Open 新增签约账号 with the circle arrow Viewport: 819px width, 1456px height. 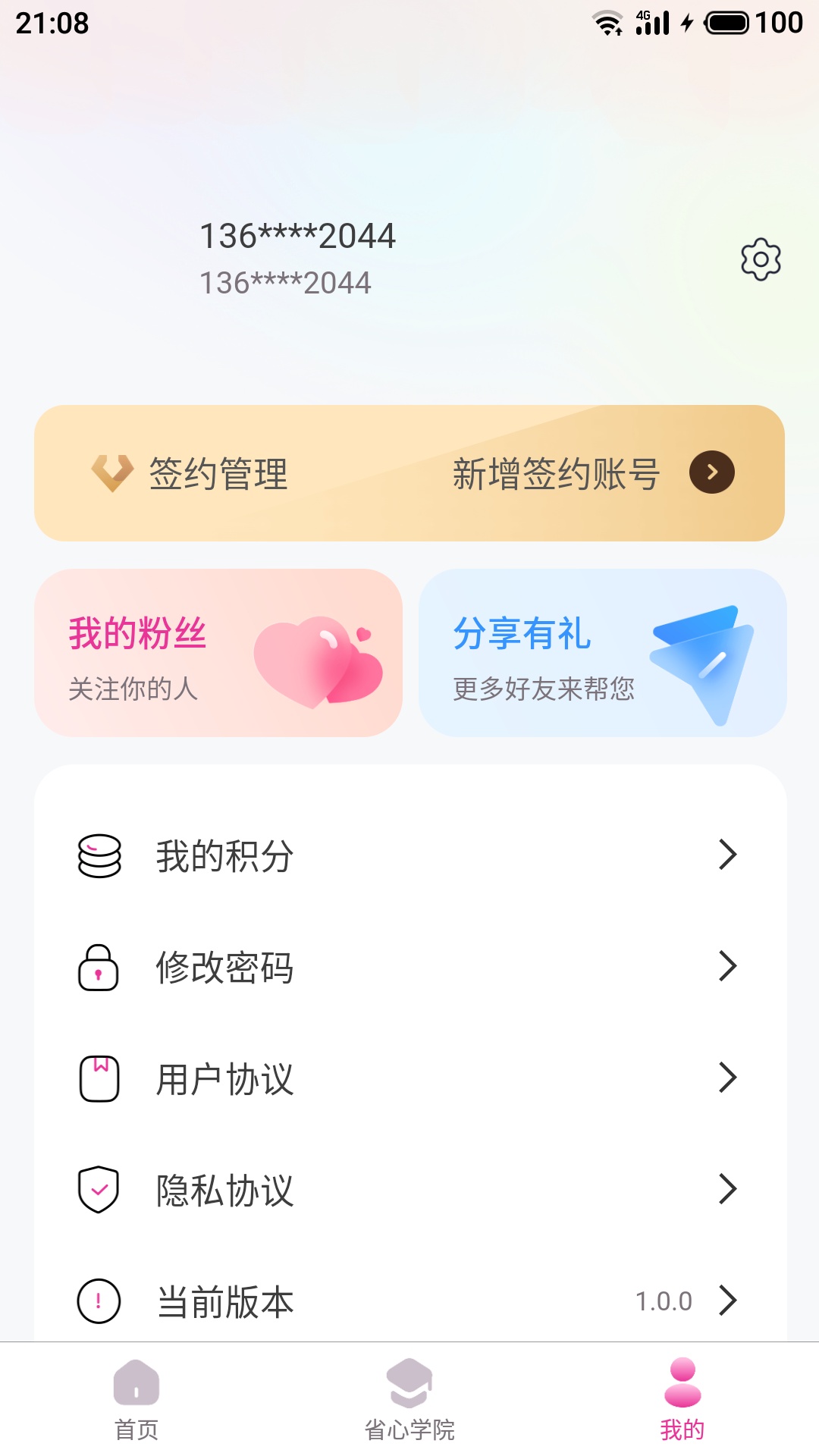711,472
